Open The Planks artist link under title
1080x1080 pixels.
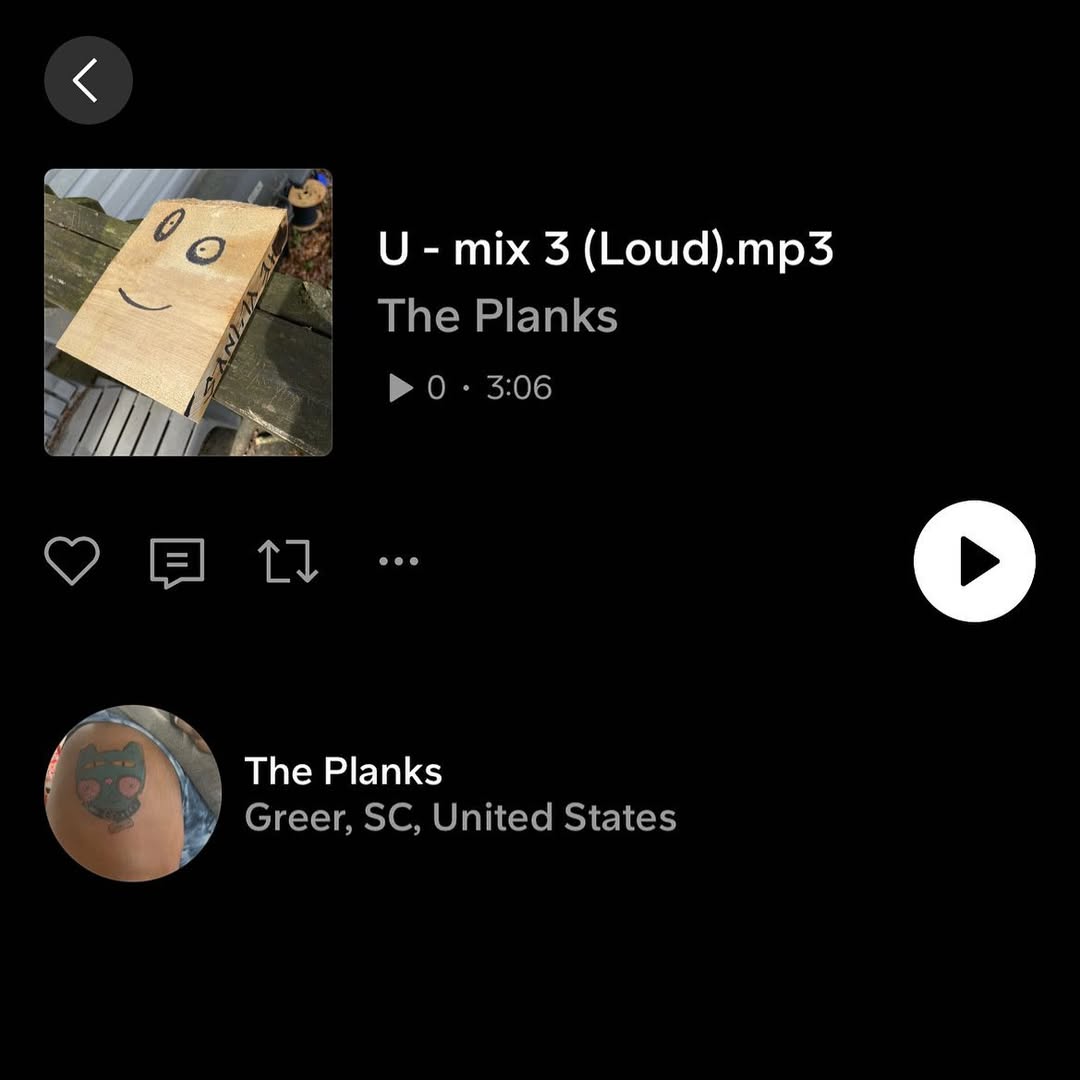tap(497, 316)
